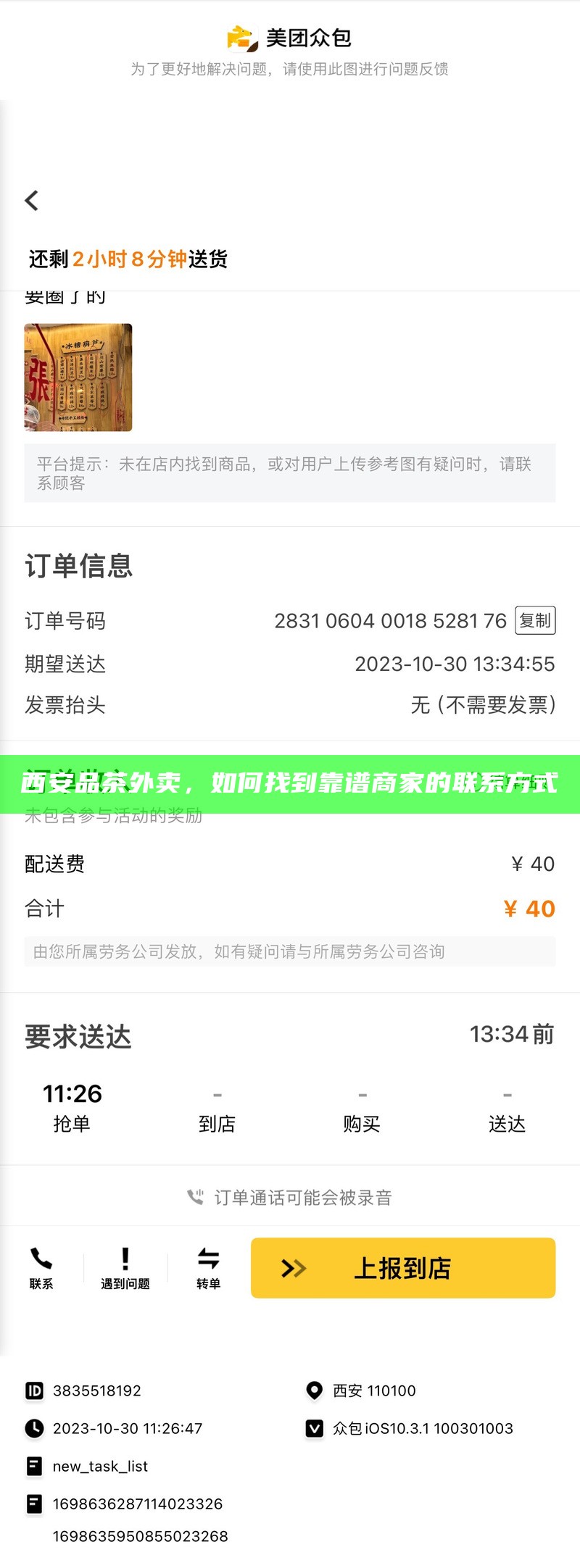The height and width of the screenshot is (1568, 580).
Task: Click the 复制 copy button next to order number
Action: pos(534,621)
